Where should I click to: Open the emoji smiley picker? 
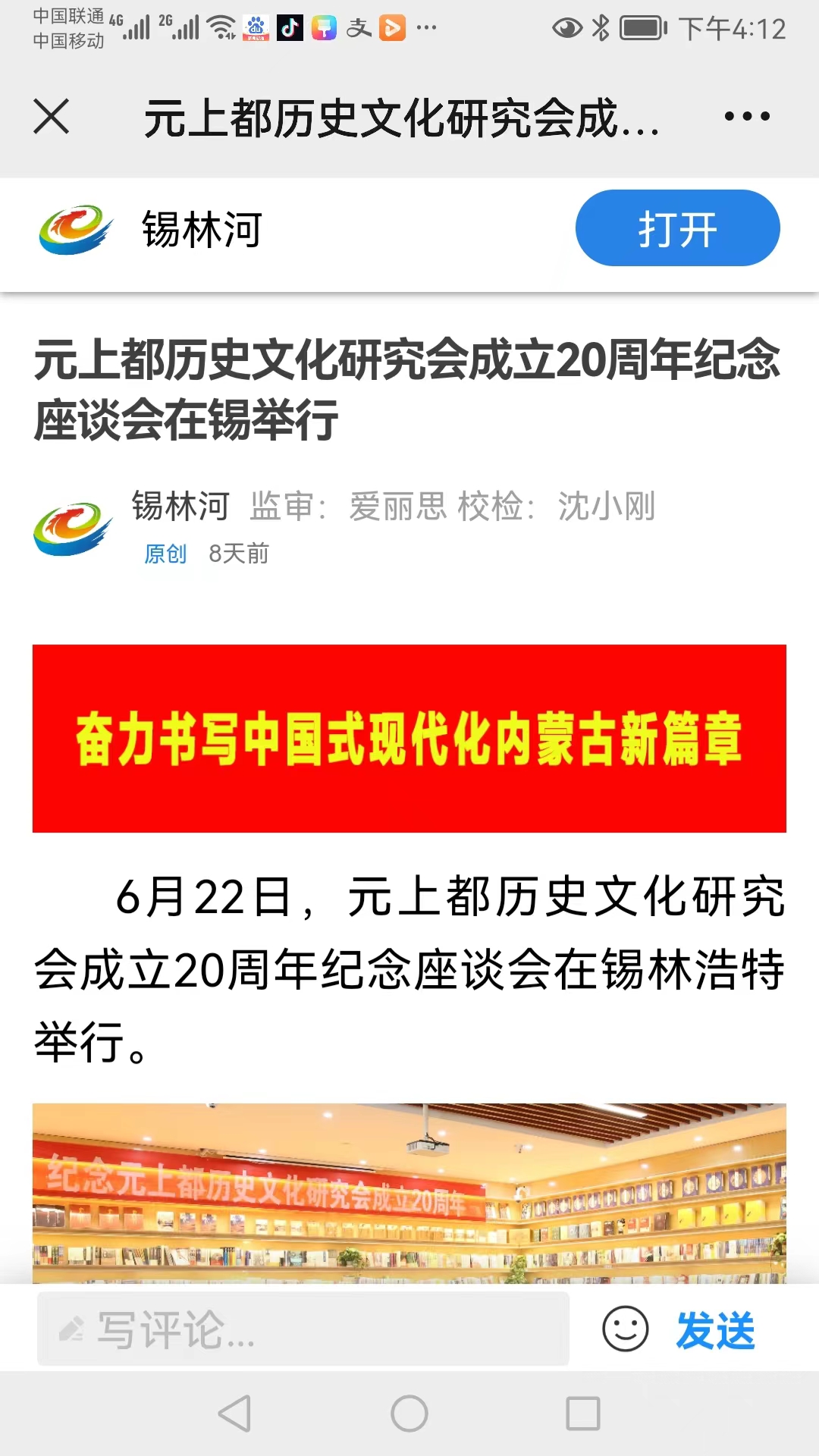(625, 1329)
